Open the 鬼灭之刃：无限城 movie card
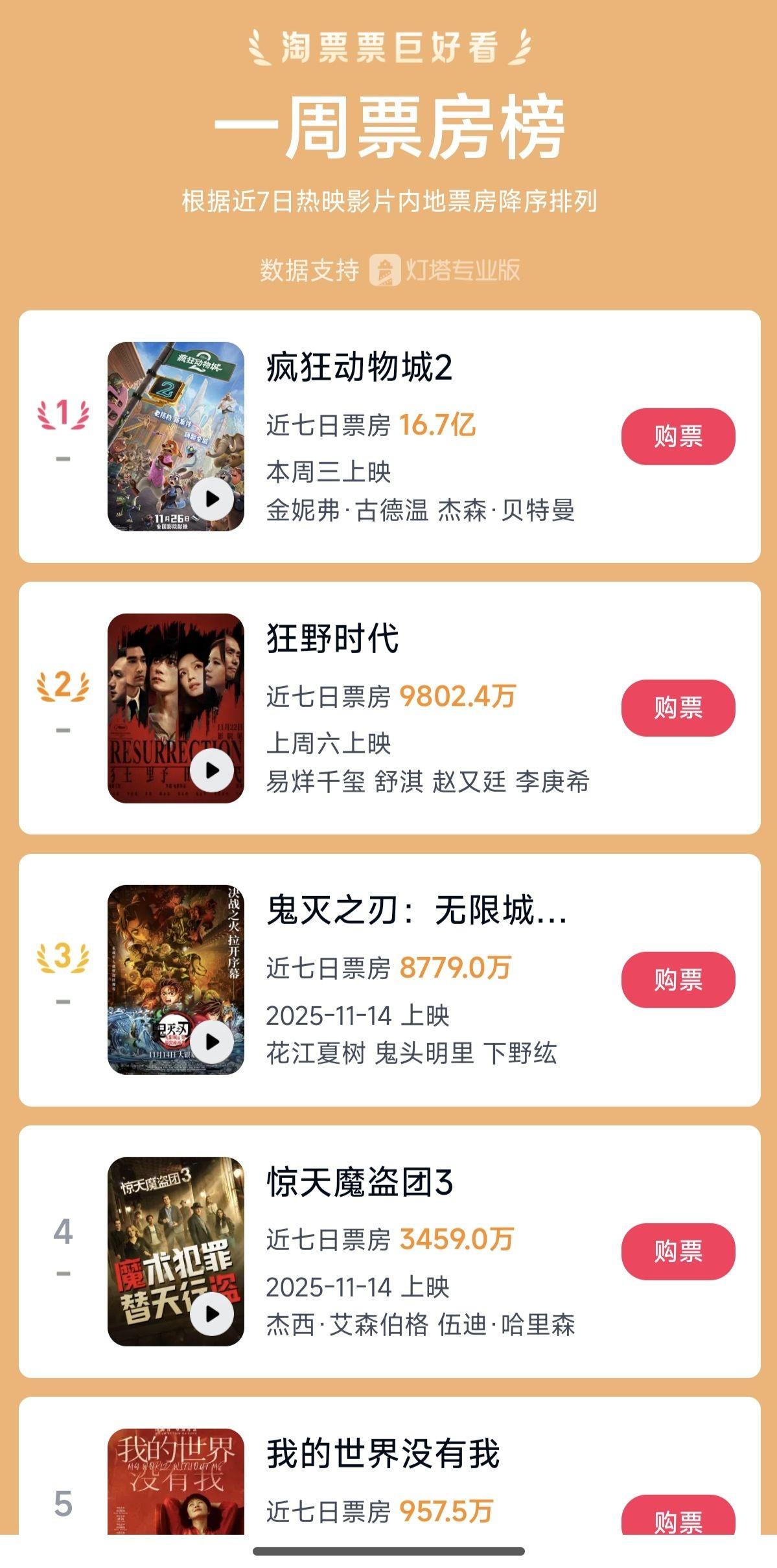 (416, 910)
